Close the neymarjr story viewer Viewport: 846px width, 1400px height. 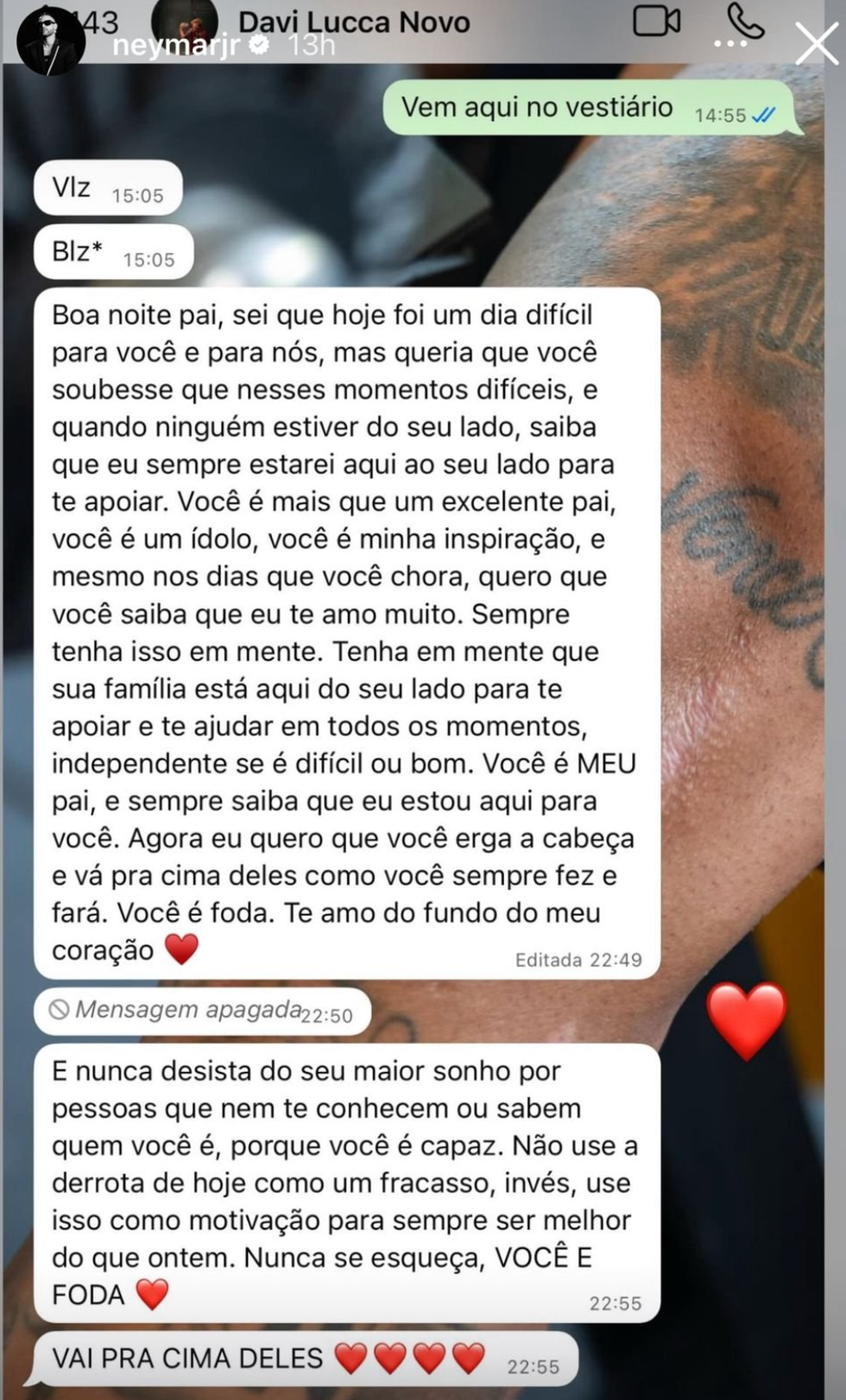(815, 43)
